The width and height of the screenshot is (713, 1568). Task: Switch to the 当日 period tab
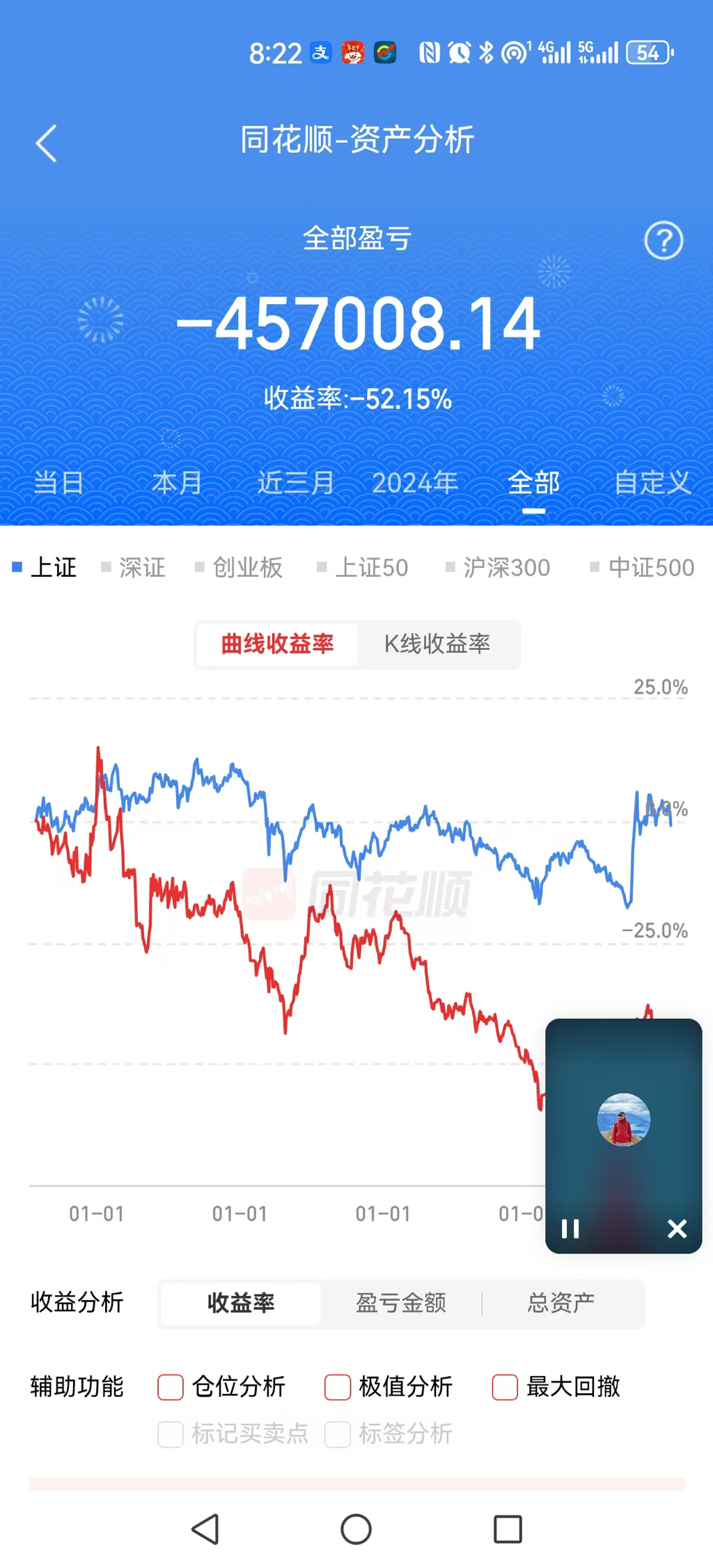tap(58, 482)
